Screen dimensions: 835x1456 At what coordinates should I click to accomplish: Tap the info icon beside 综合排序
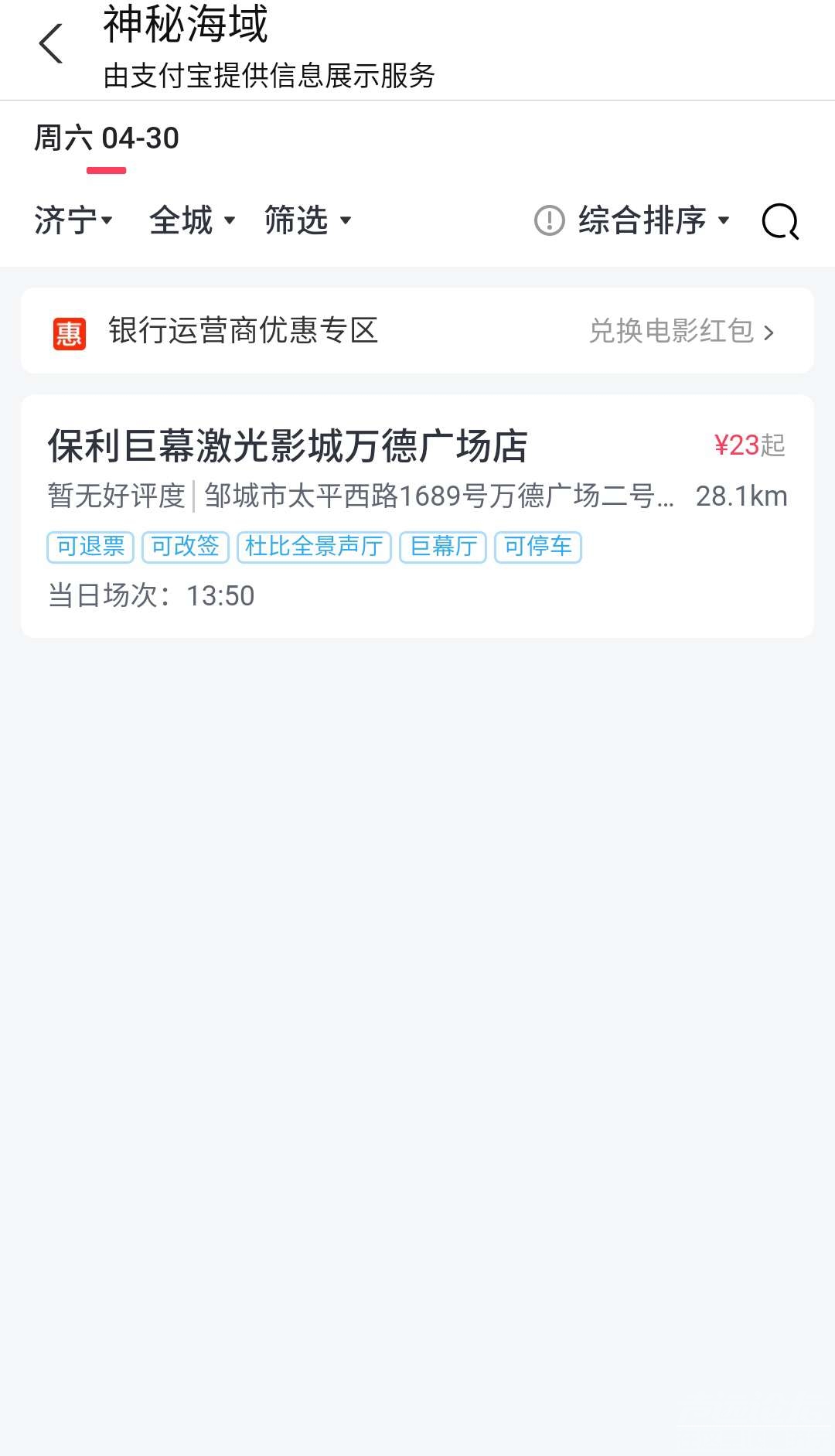pos(550,220)
